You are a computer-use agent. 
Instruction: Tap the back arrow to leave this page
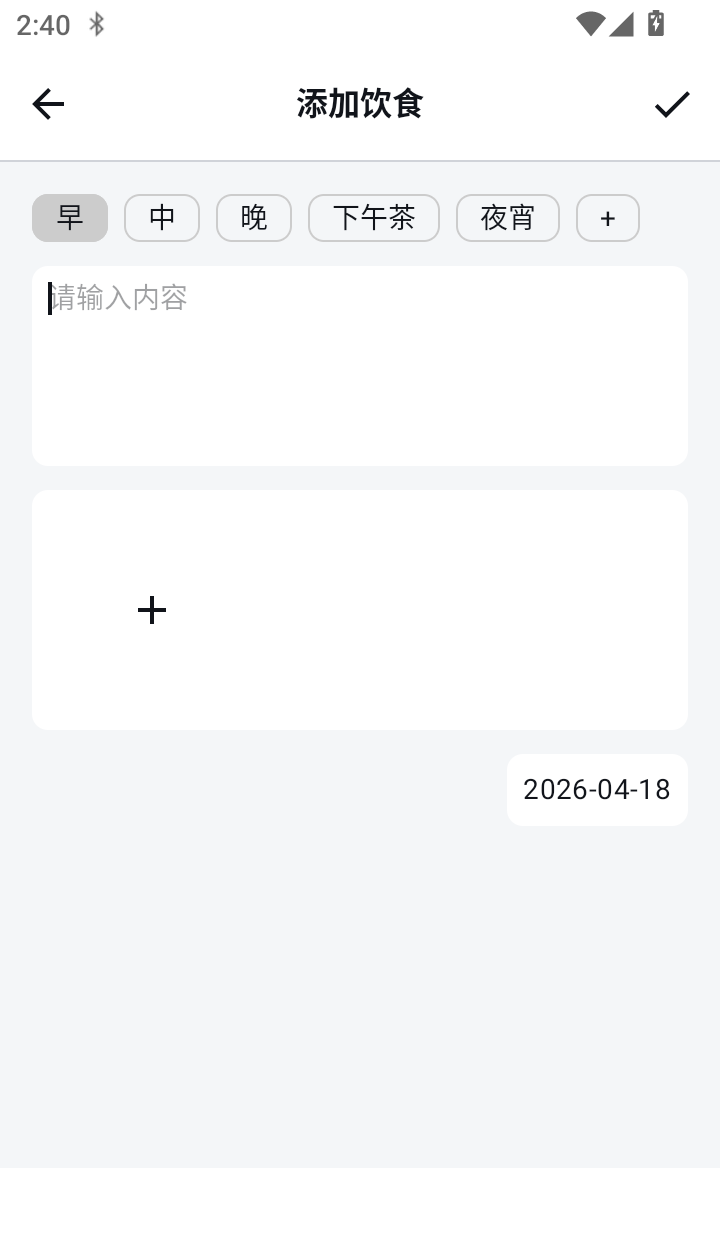48,103
